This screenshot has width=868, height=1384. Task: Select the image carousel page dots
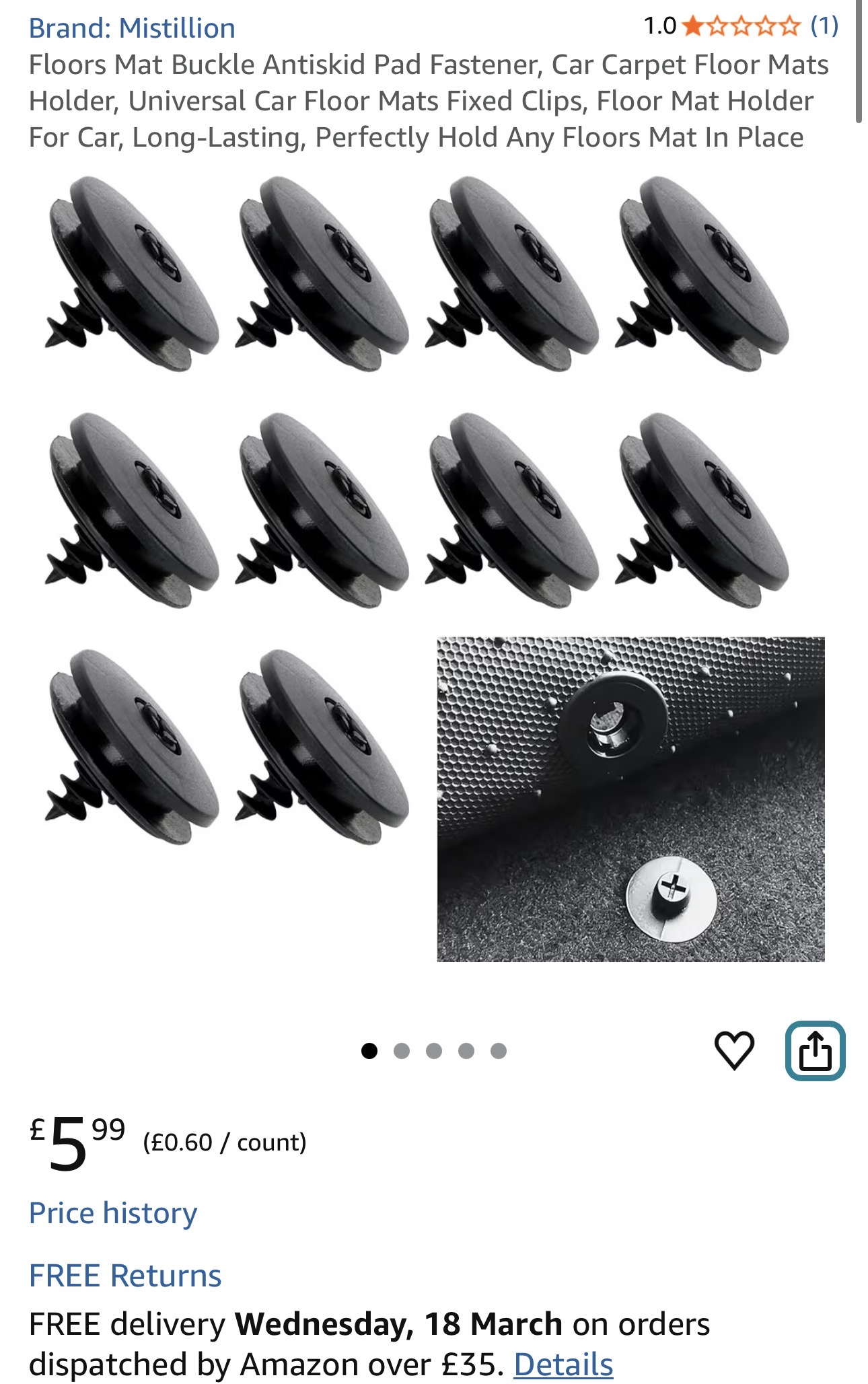coord(433,1051)
